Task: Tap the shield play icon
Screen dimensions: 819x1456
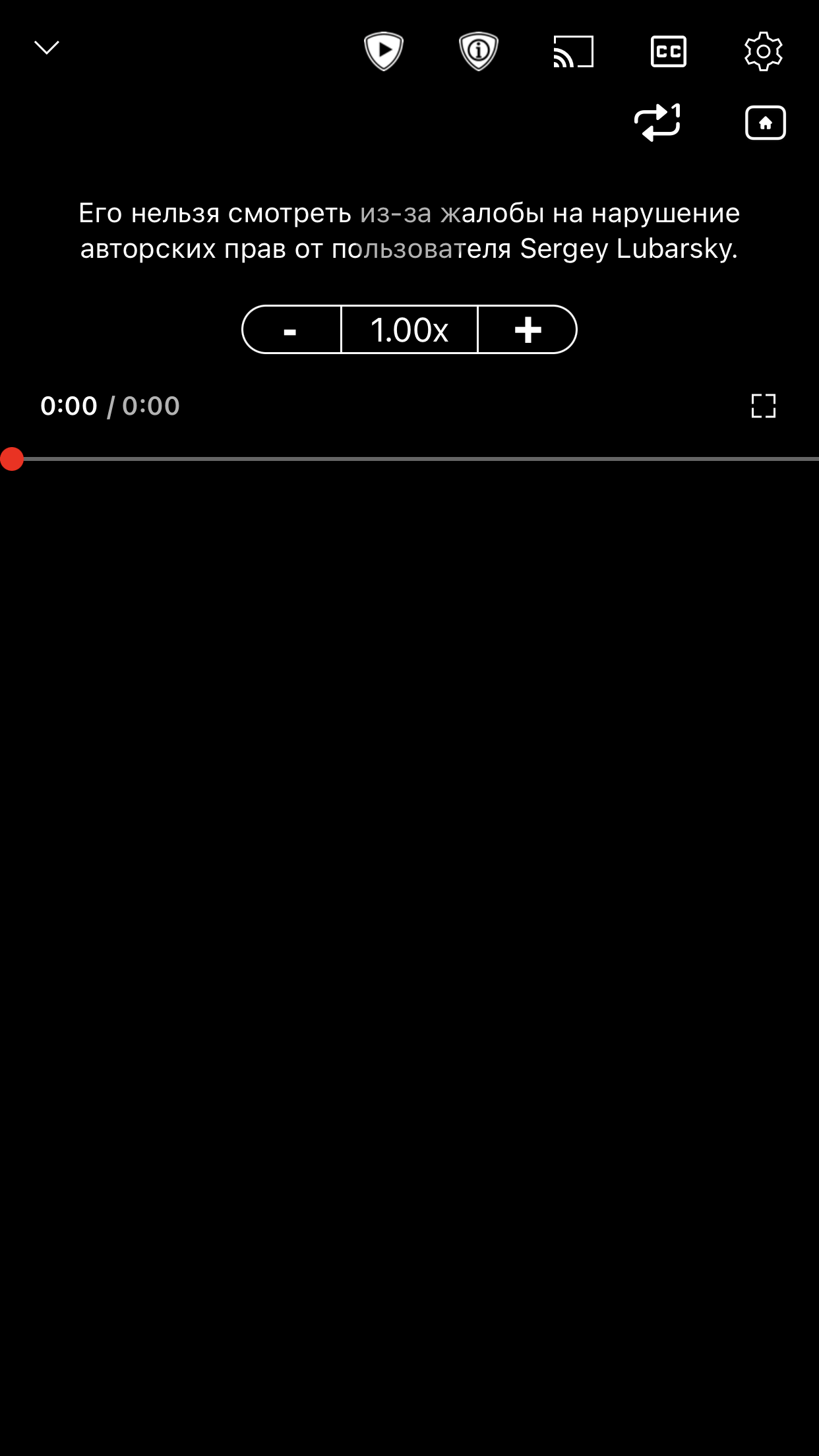Action: click(x=384, y=51)
